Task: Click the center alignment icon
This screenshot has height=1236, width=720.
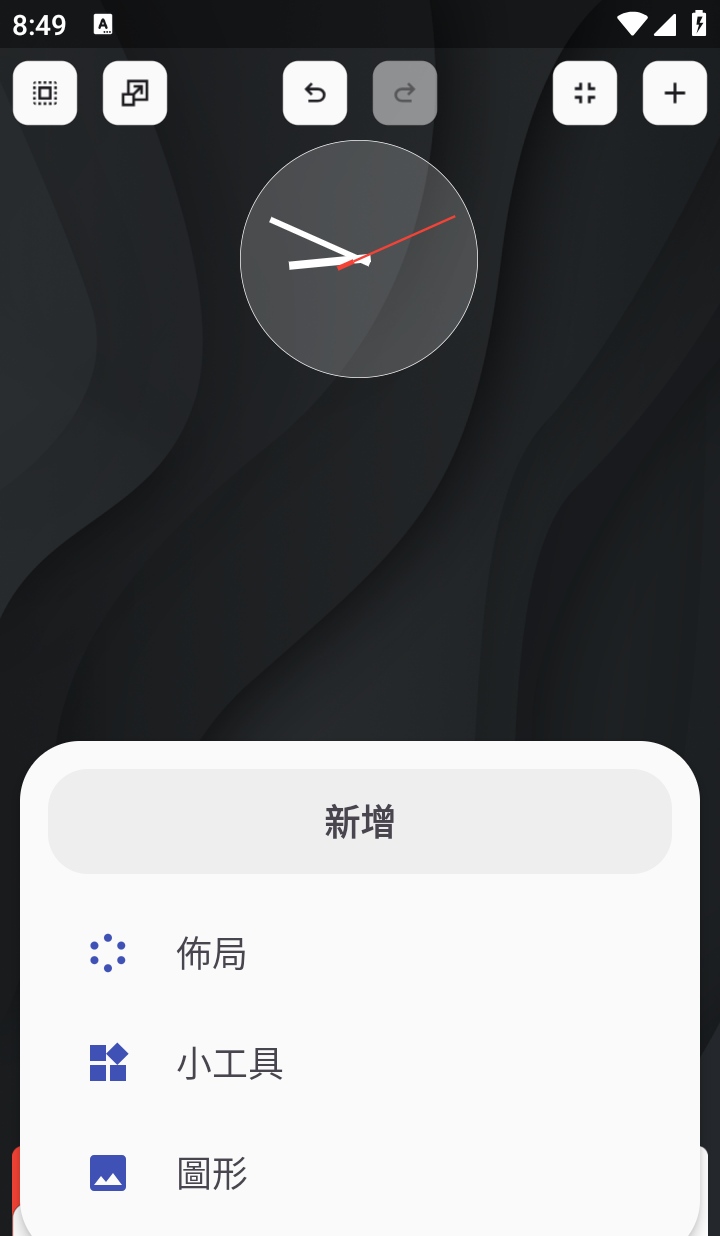Action: [585, 93]
